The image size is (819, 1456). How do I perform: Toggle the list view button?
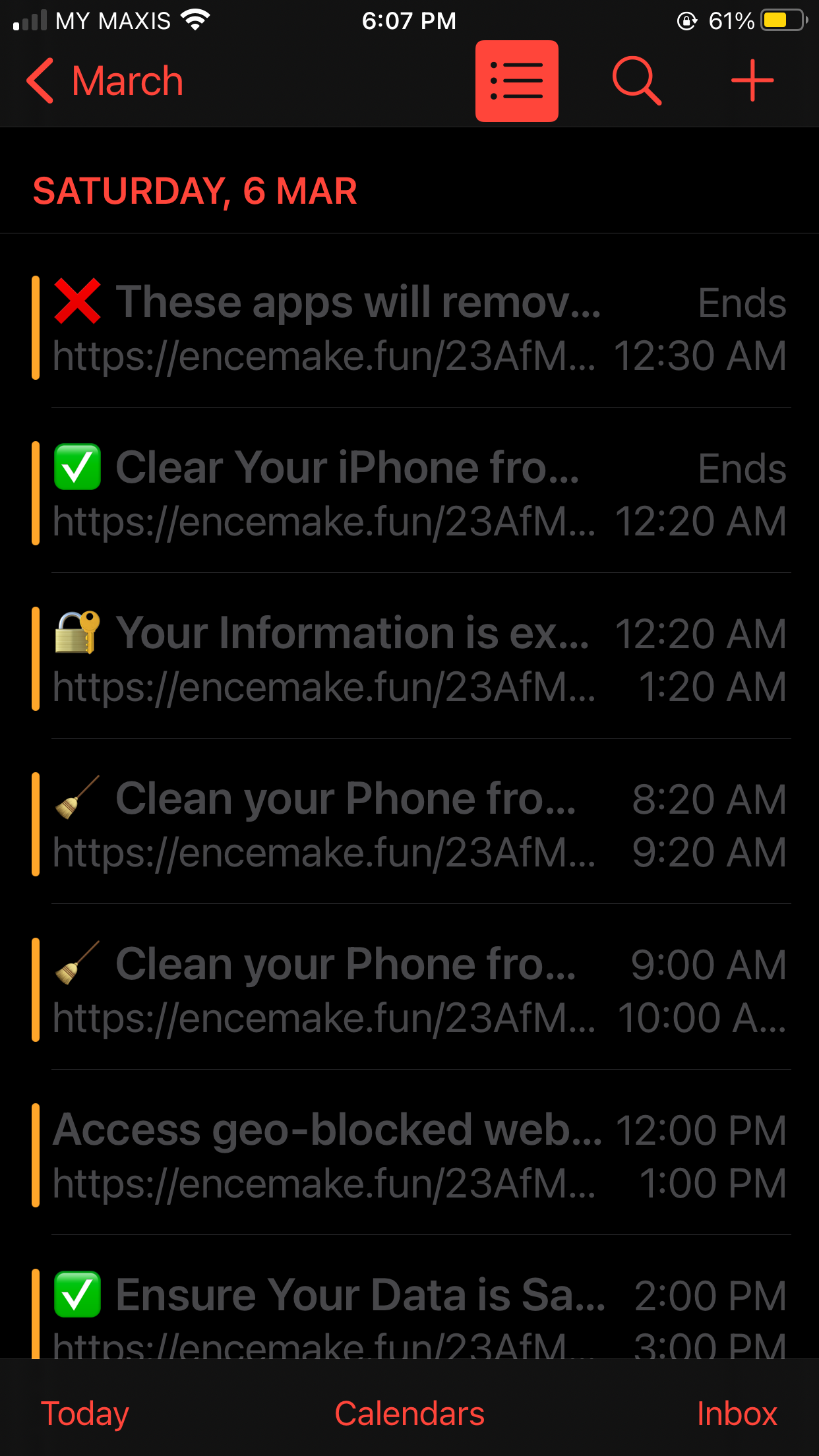(x=516, y=81)
